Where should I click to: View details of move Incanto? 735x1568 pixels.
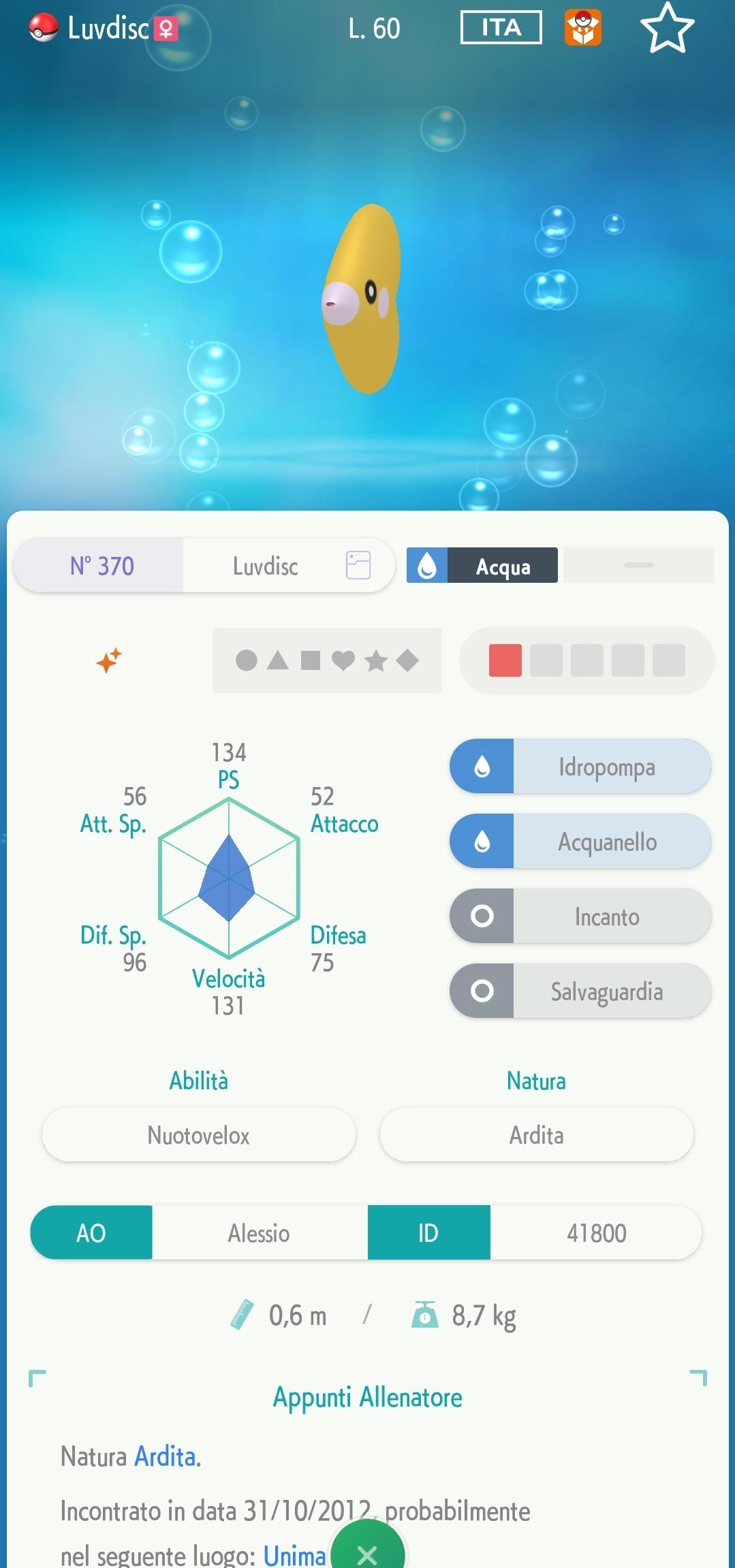pos(580,916)
